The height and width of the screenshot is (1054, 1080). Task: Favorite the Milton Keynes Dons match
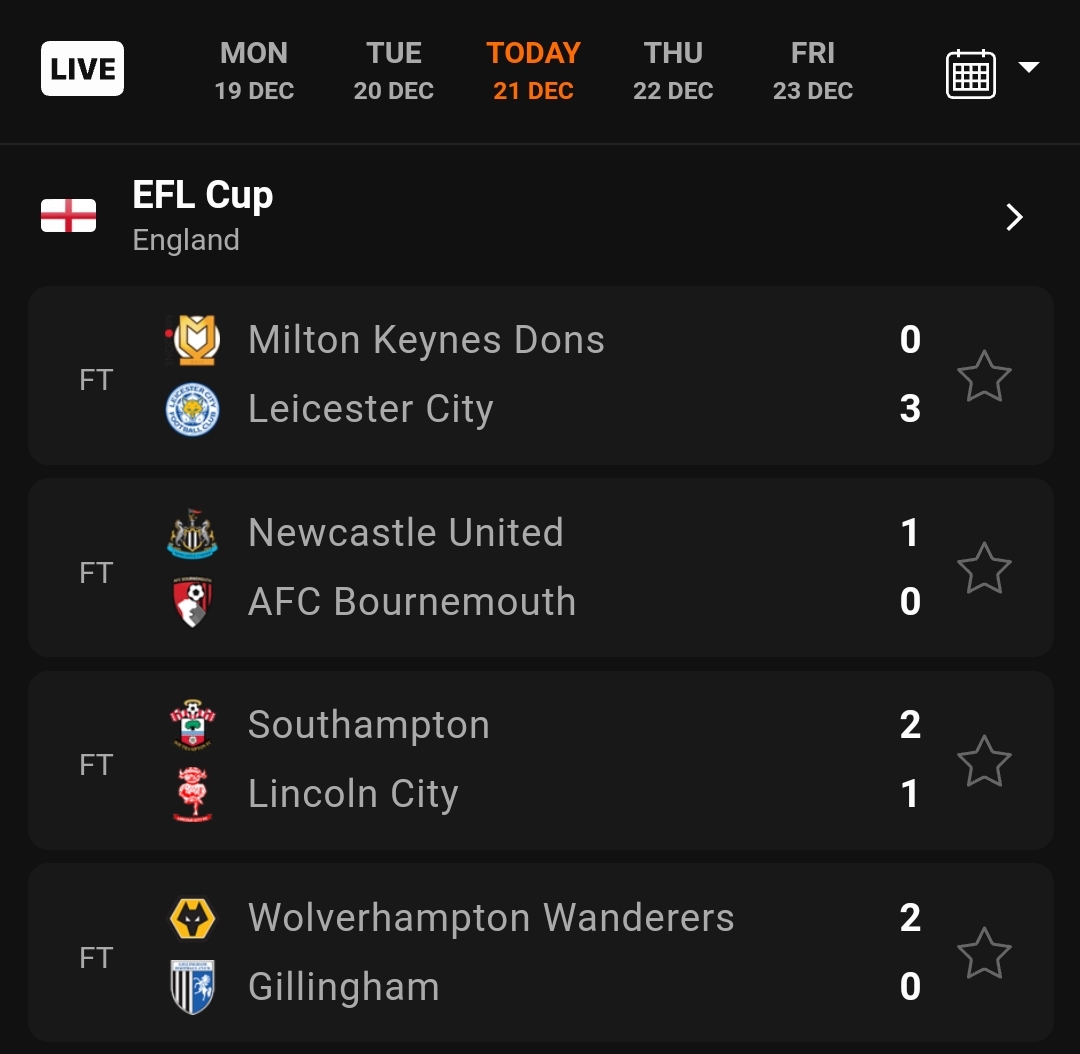(x=984, y=376)
